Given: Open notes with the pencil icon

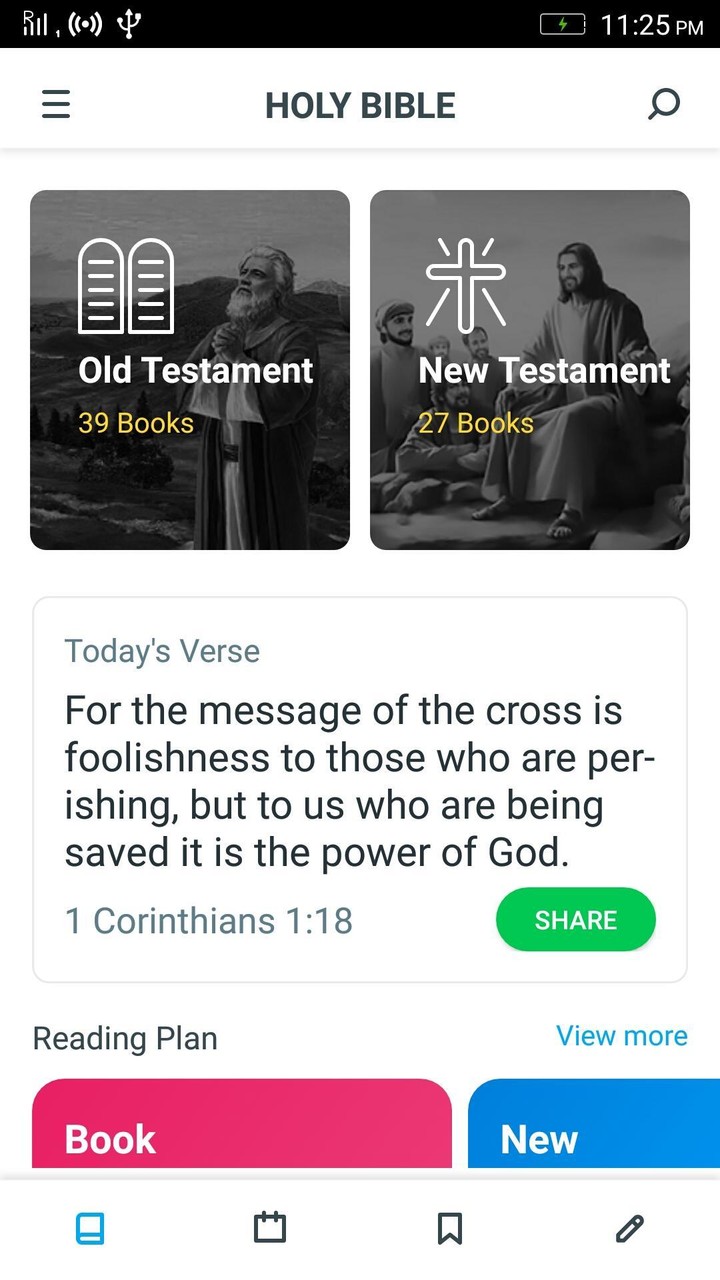Looking at the screenshot, I should 629,1227.
